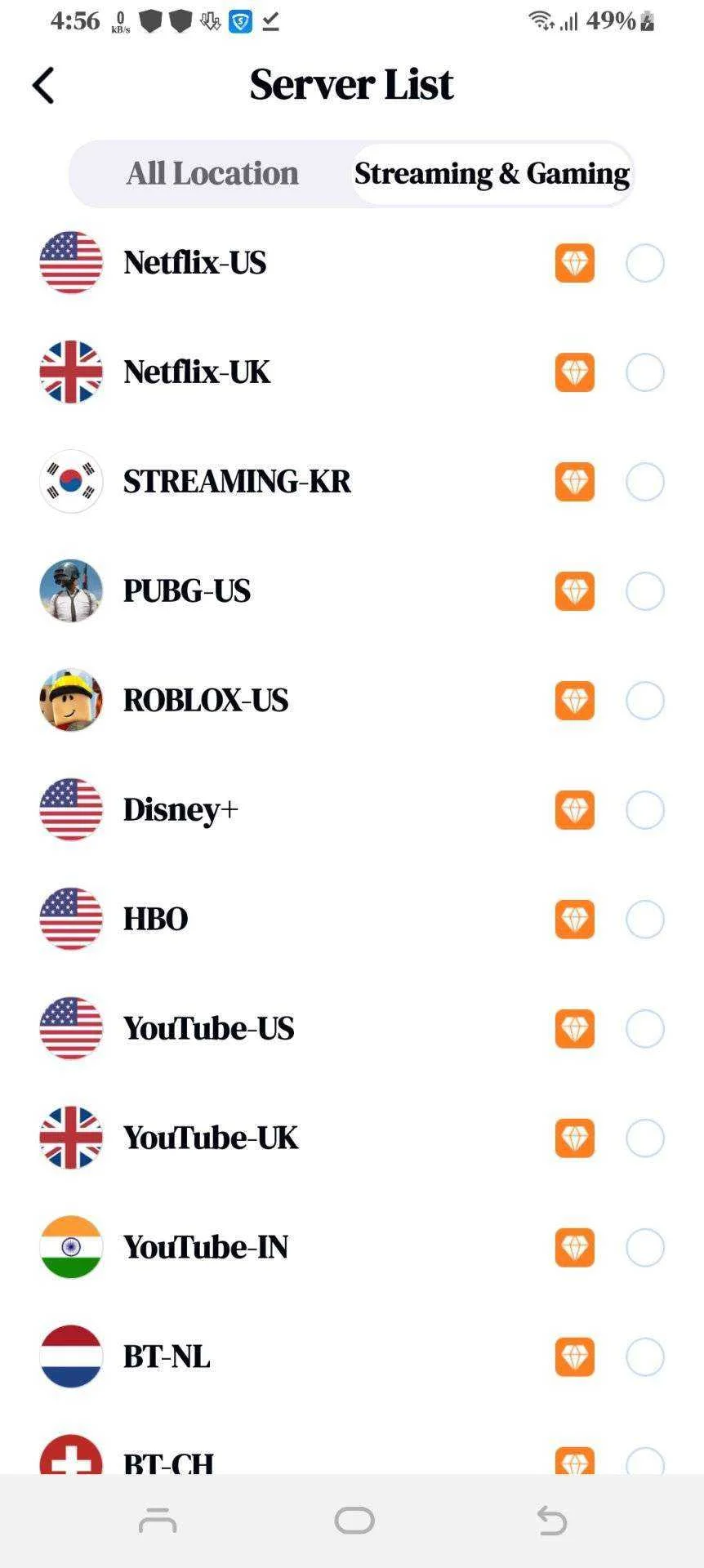Choose the PUBG-US server
The image size is (704, 1568).
tap(352, 591)
